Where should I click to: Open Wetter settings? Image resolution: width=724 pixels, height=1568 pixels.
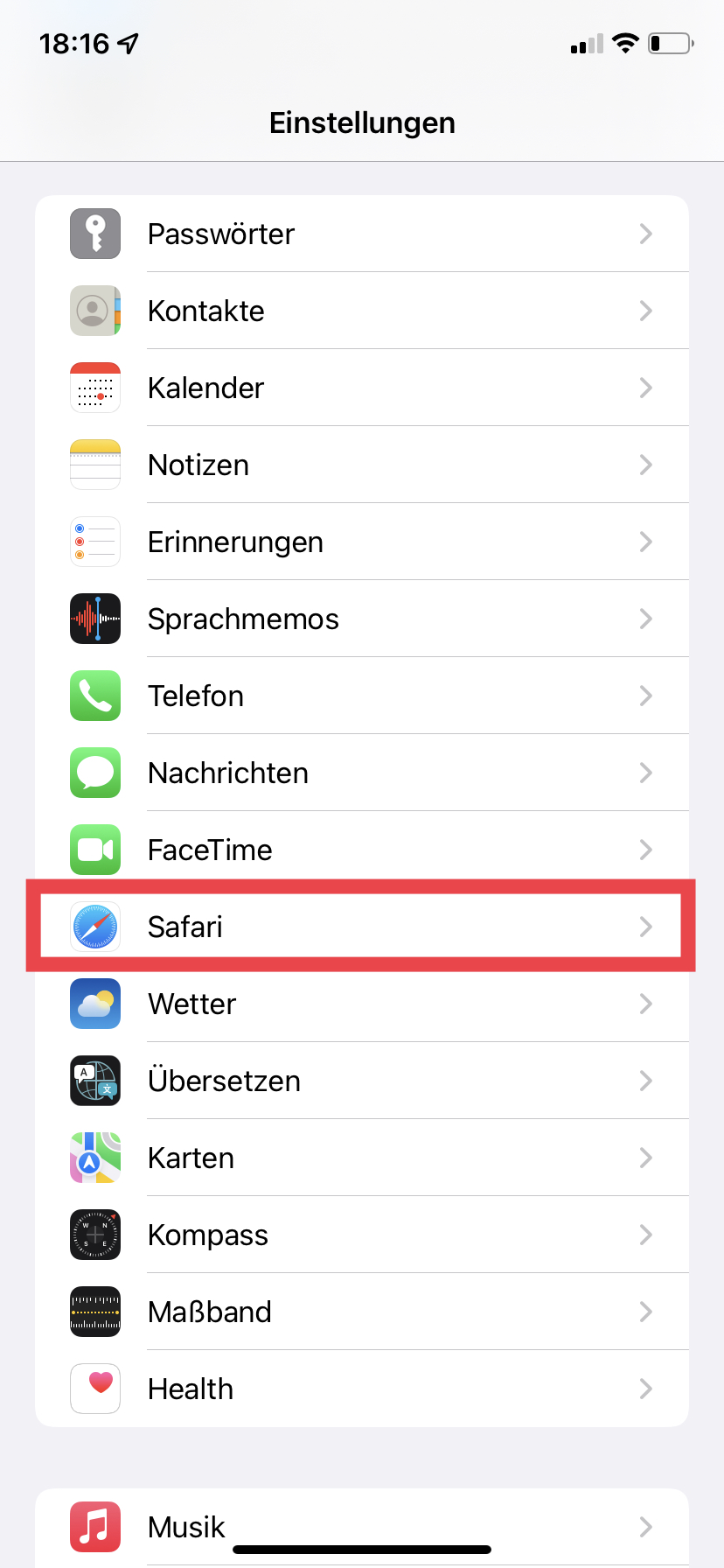click(x=362, y=1004)
